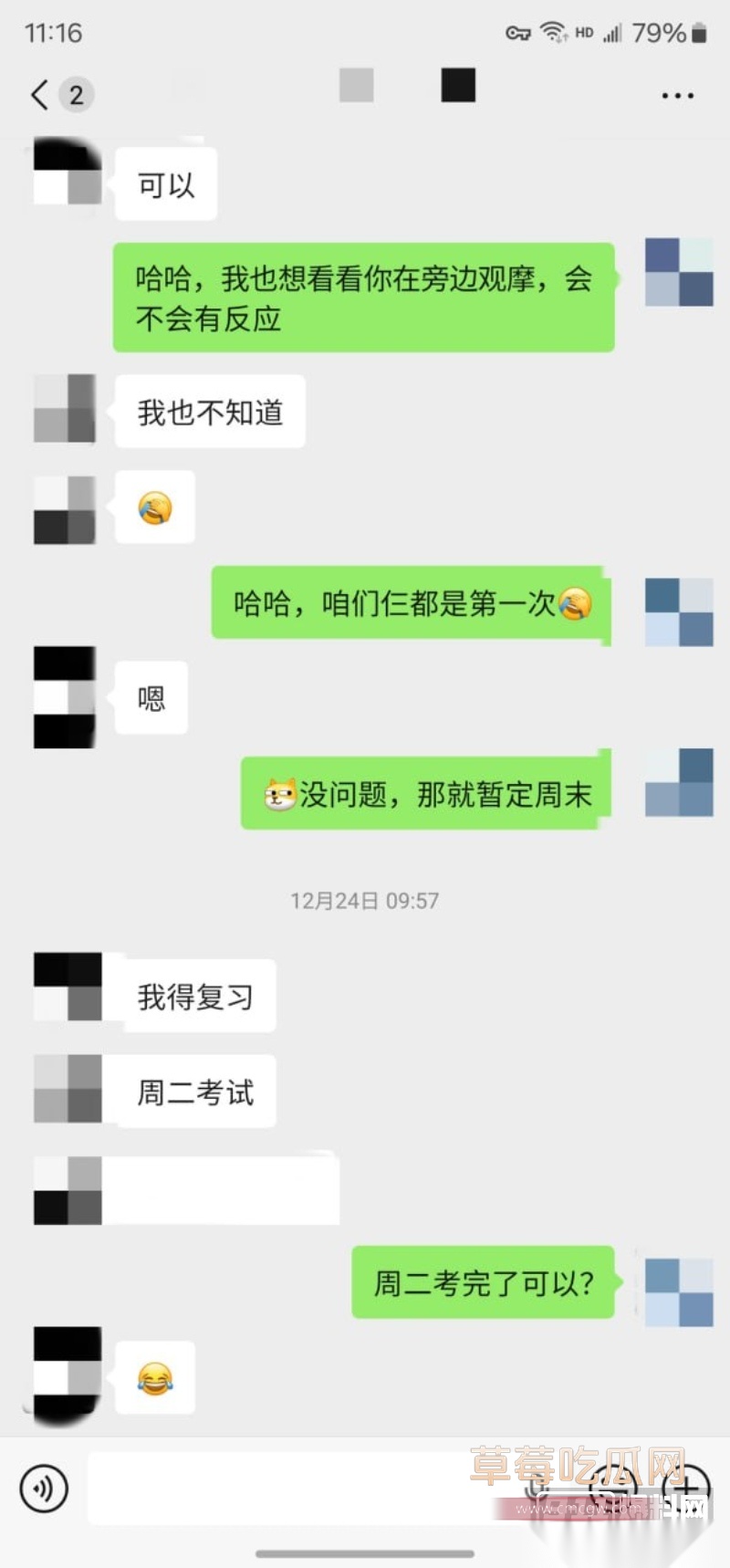Tap the timestamp 12月24日 09:57

(x=363, y=899)
